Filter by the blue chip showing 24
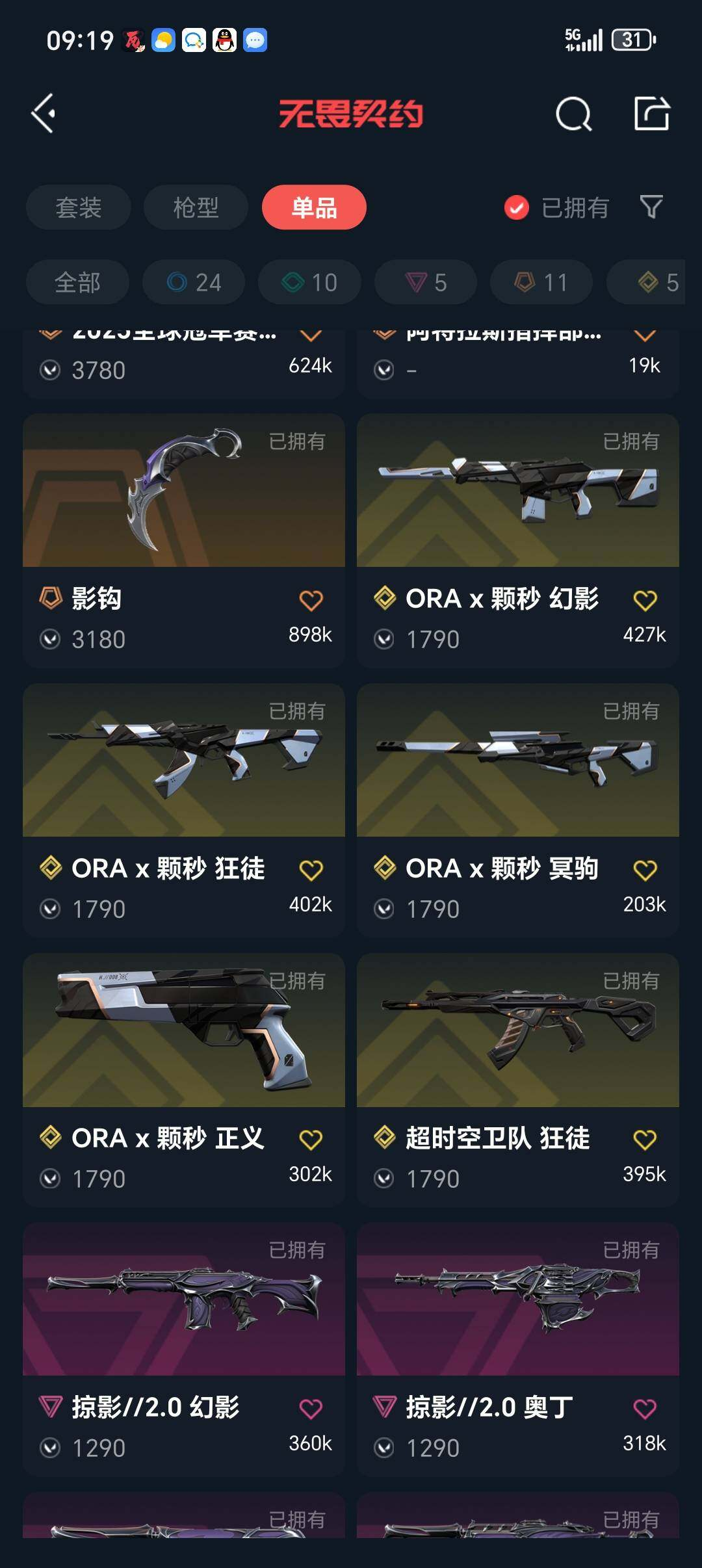702x1568 pixels. click(194, 282)
